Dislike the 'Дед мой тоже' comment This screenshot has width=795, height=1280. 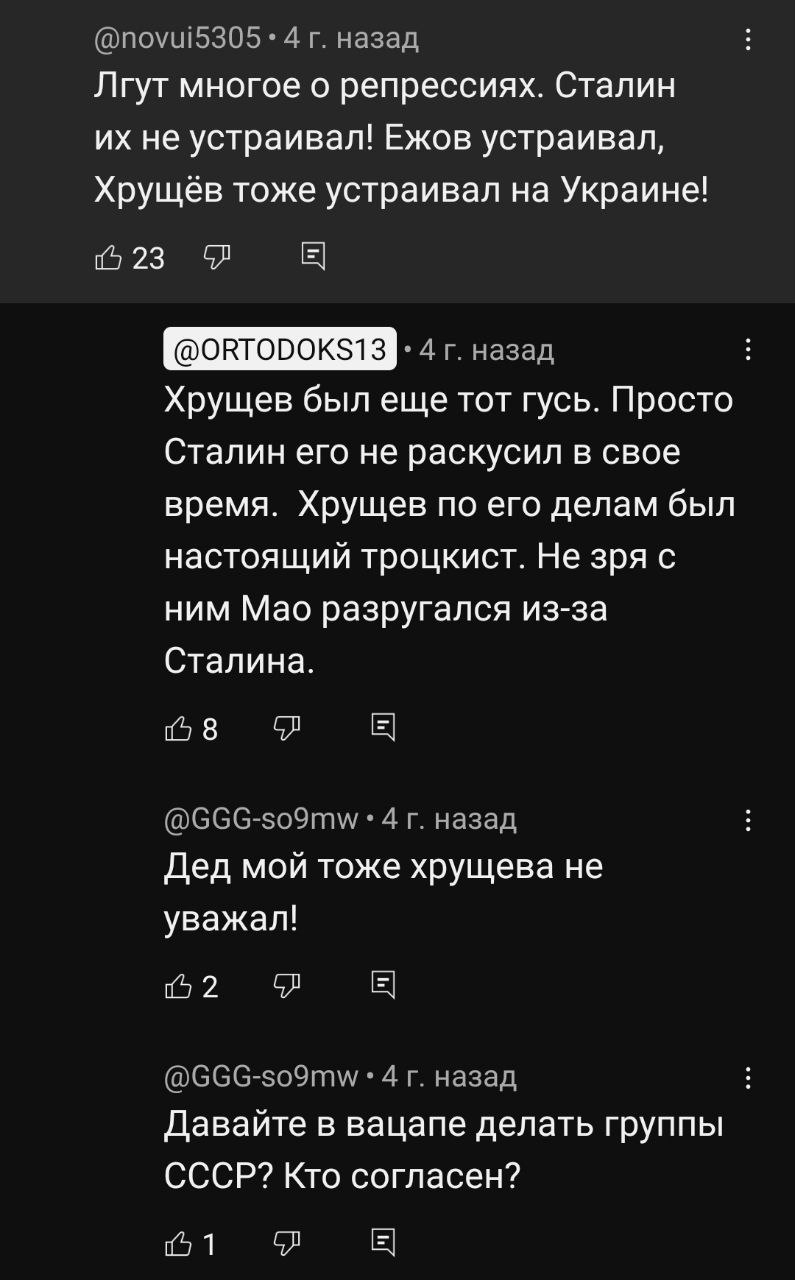coord(285,986)
